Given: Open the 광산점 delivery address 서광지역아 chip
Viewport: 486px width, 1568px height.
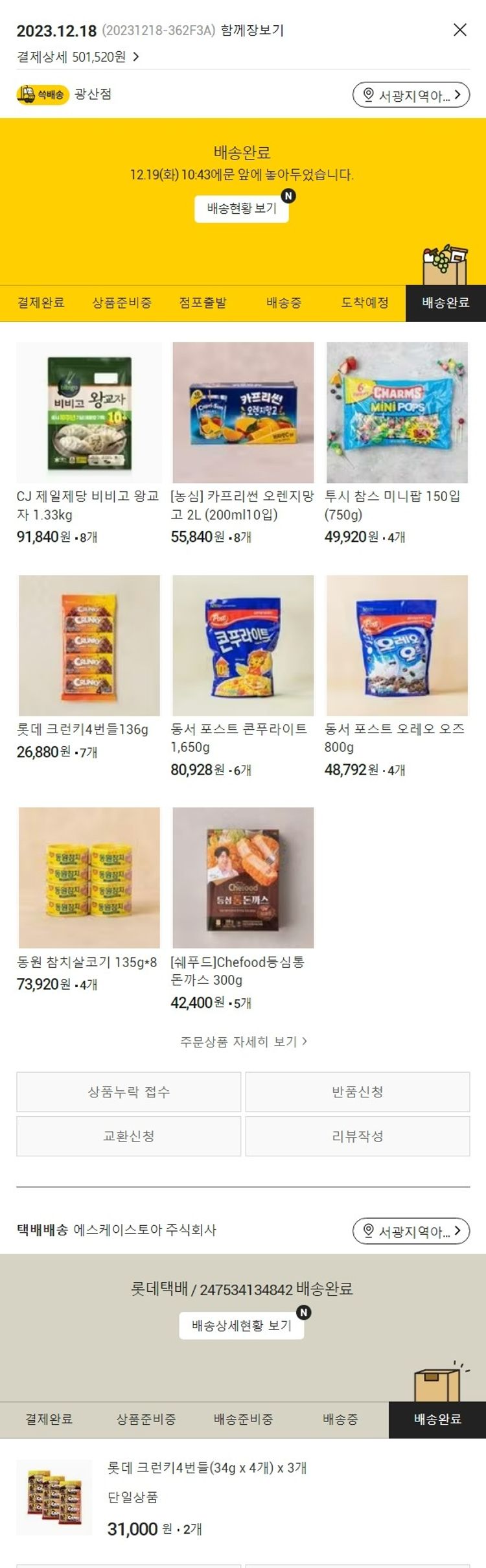Looking at the screenshot, I should [x=411, y=95].
